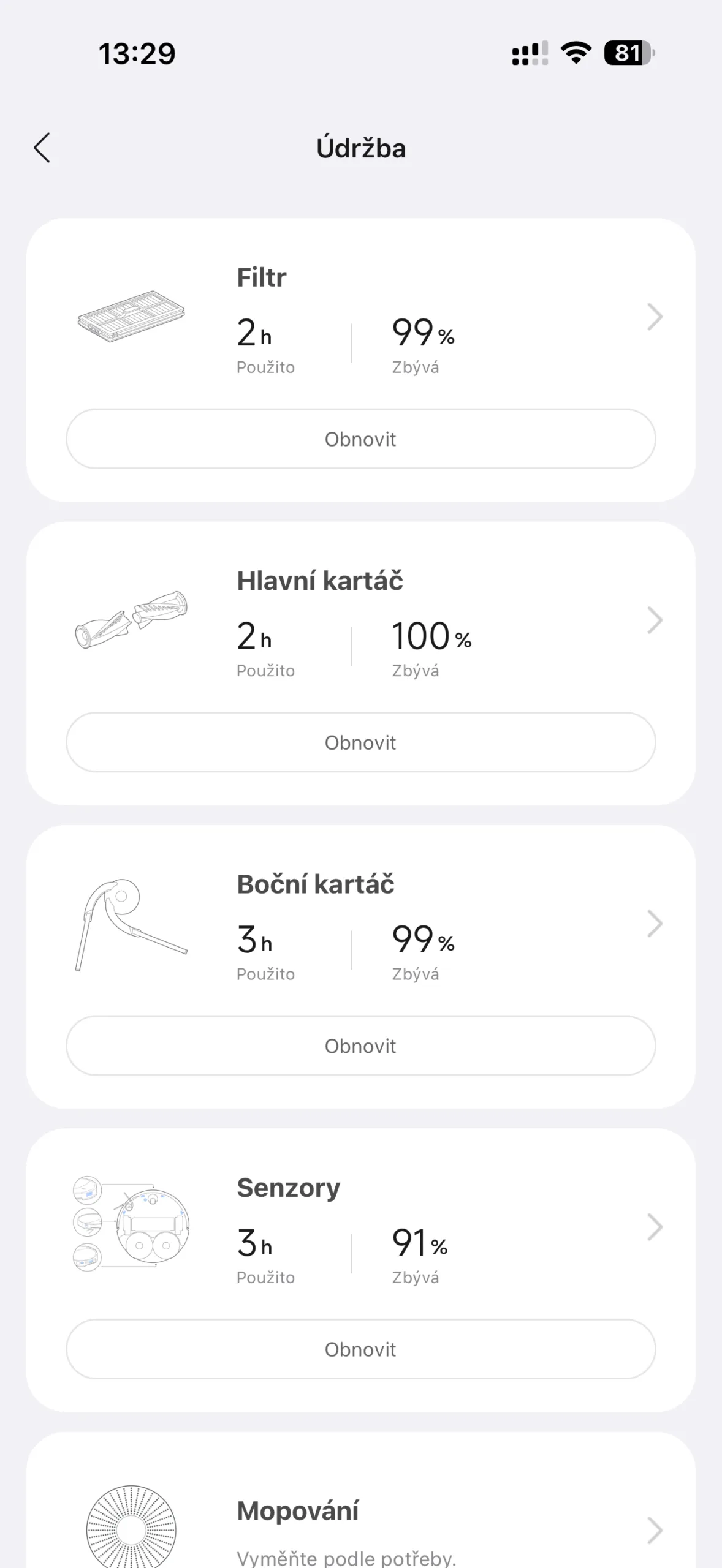Tap Obnovit under Filtr
Image resolution: width=722 pixels, height=1568 pixels.
pos(360,439)
